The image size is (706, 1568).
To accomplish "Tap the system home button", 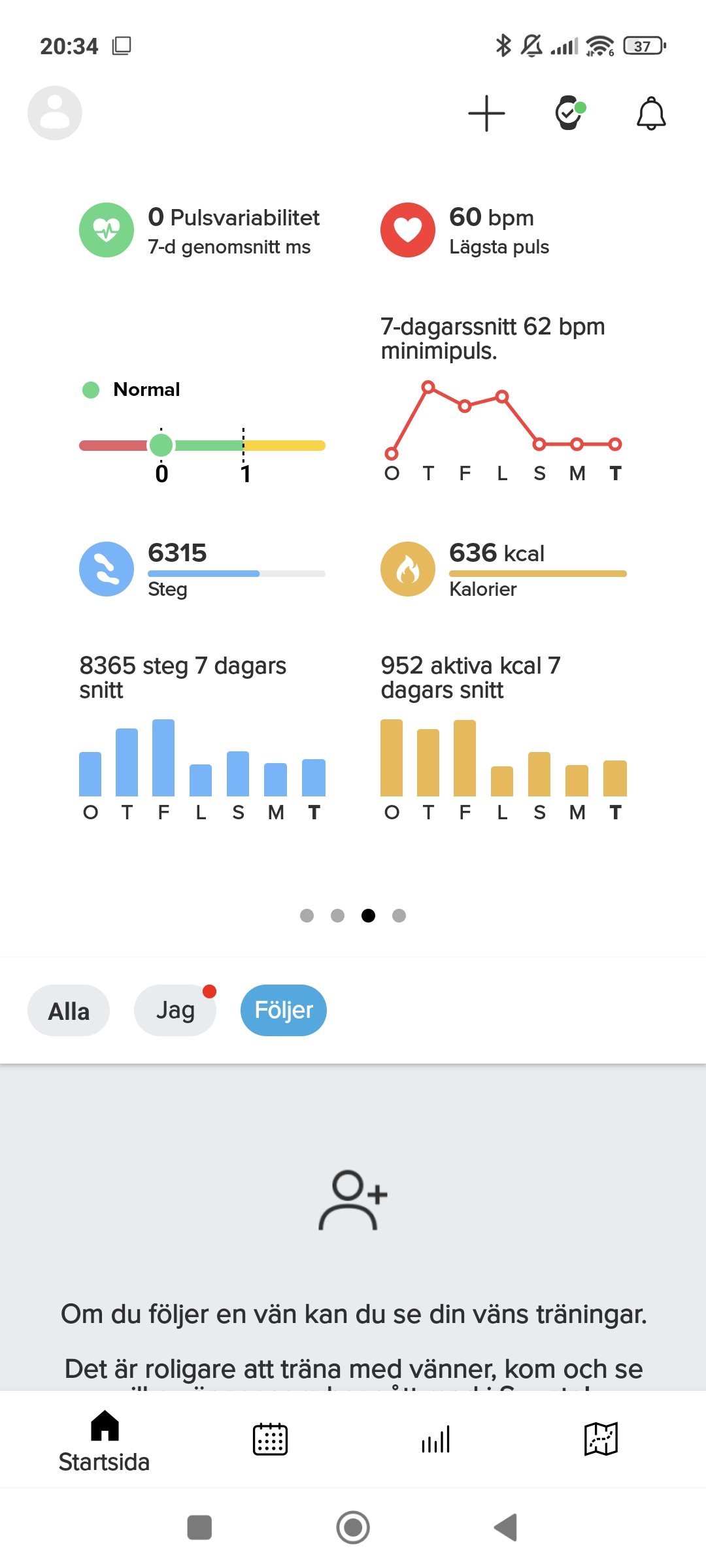I will pos(353,1527).
